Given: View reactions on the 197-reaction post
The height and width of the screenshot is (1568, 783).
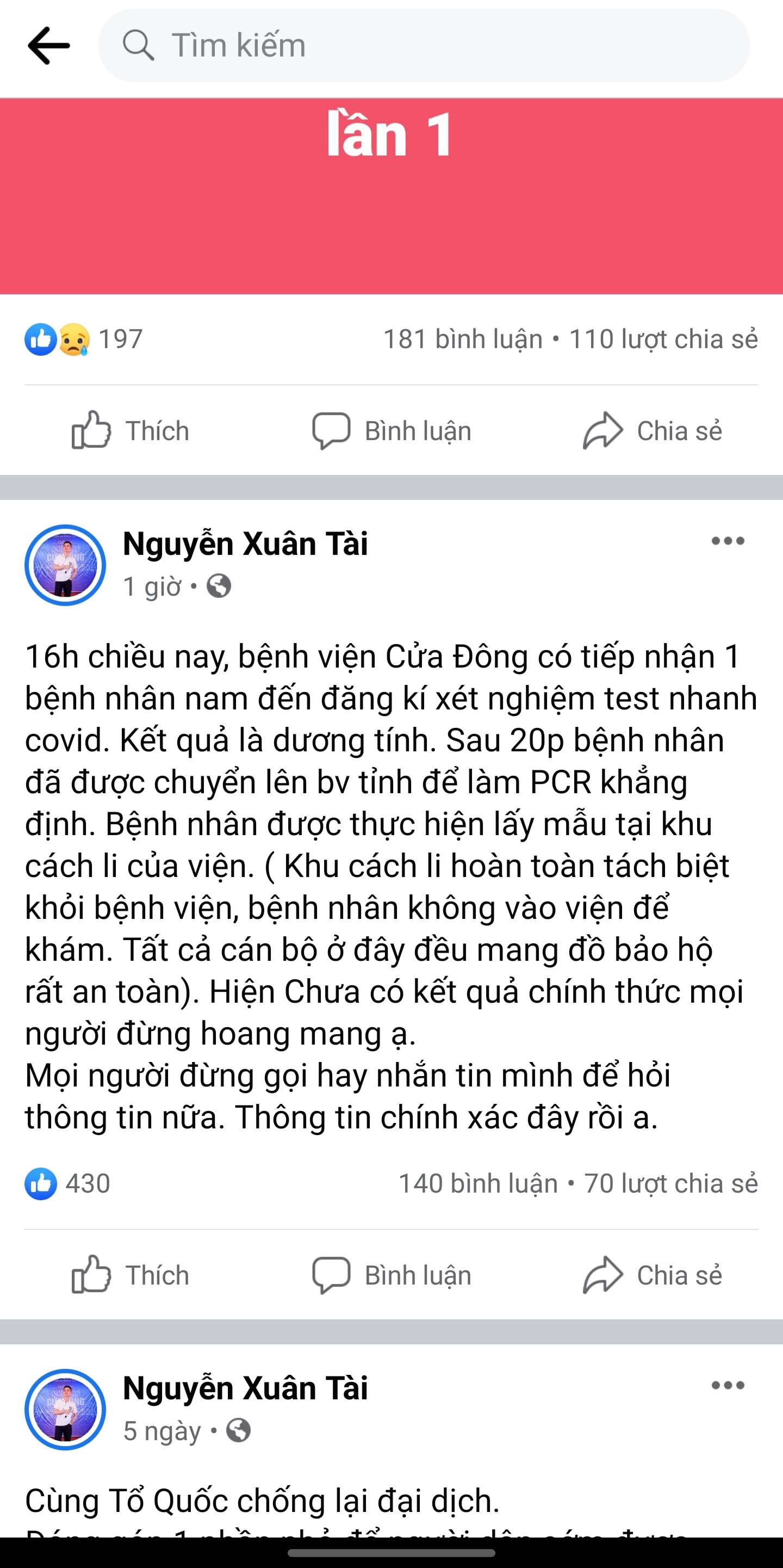Looking at the screenshot, I should [x=84, y=339].
